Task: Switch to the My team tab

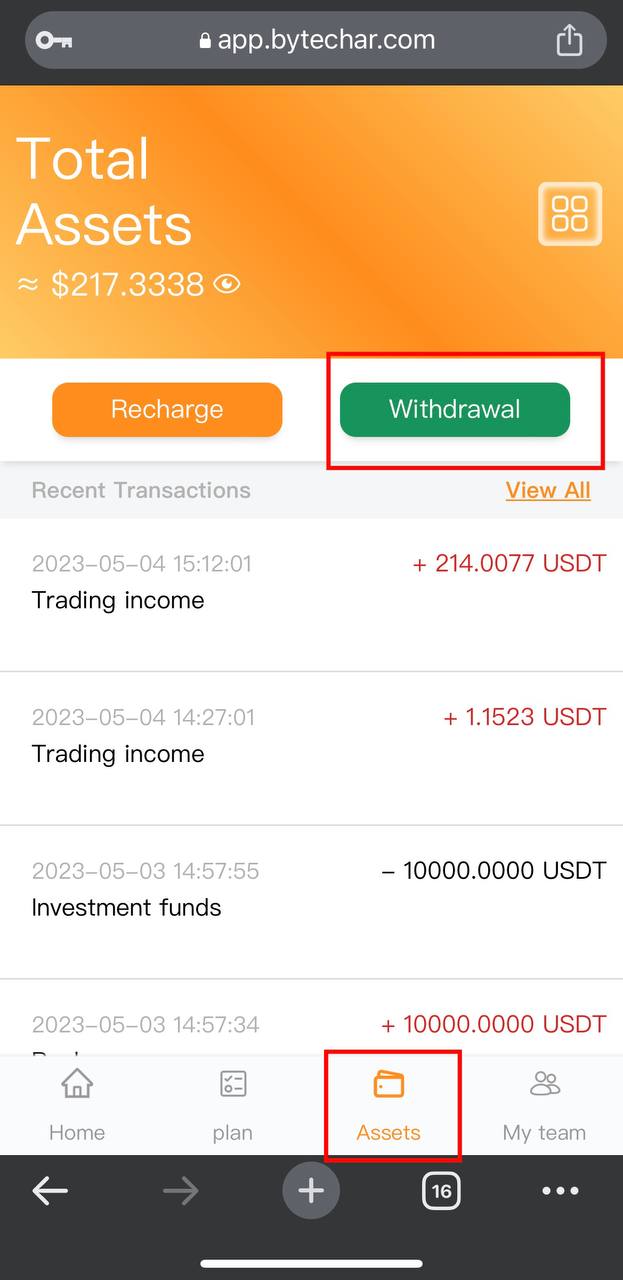Action: pyautogui.click(x=544, y=1105)
